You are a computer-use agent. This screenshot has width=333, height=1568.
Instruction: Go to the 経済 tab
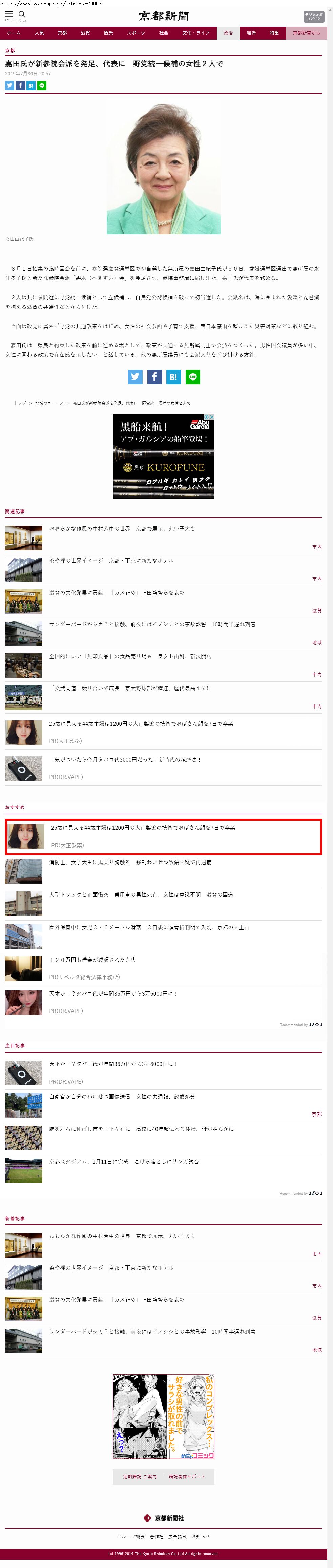coord(251,33)
